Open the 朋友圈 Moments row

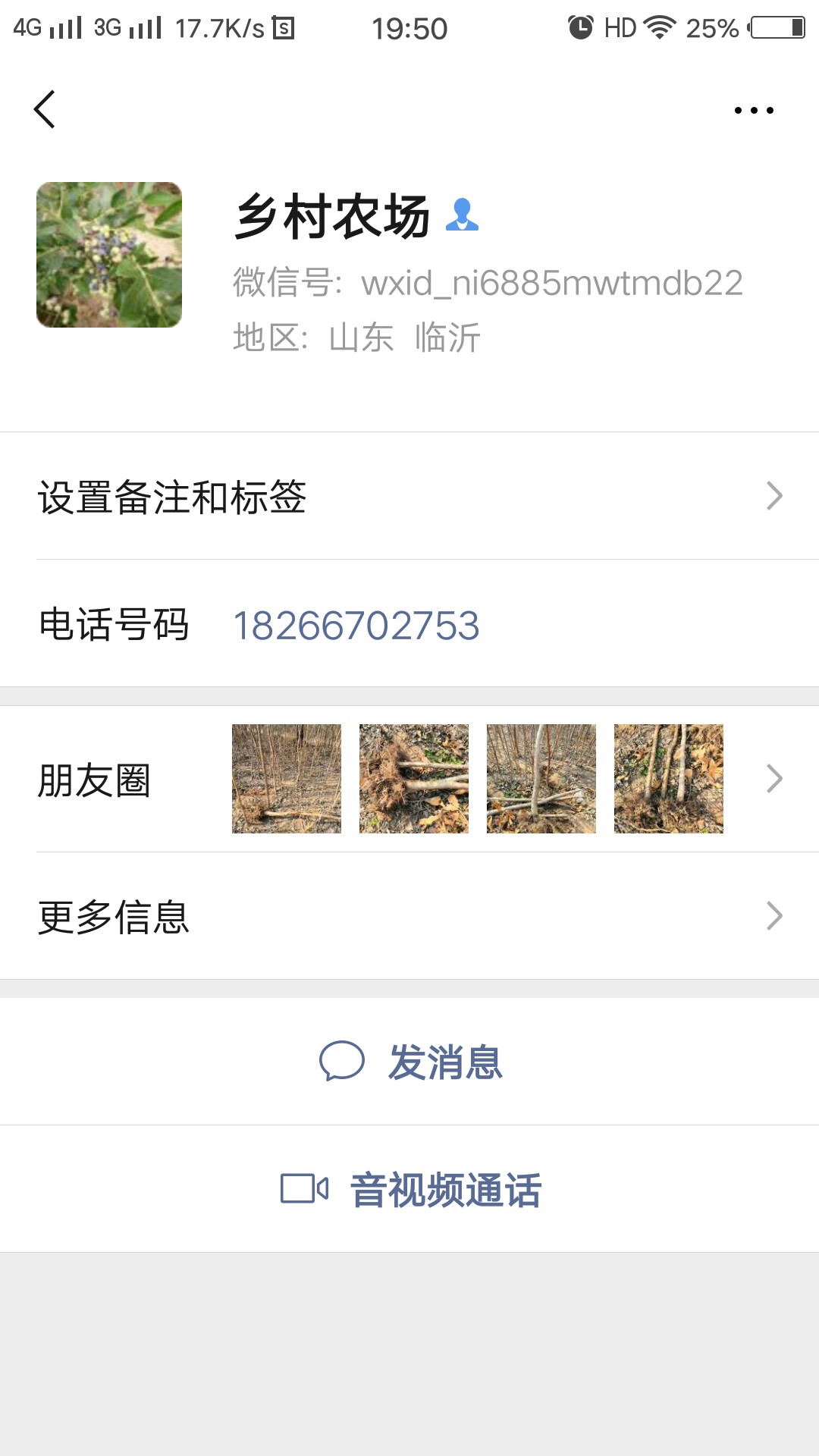click(409, 780)
